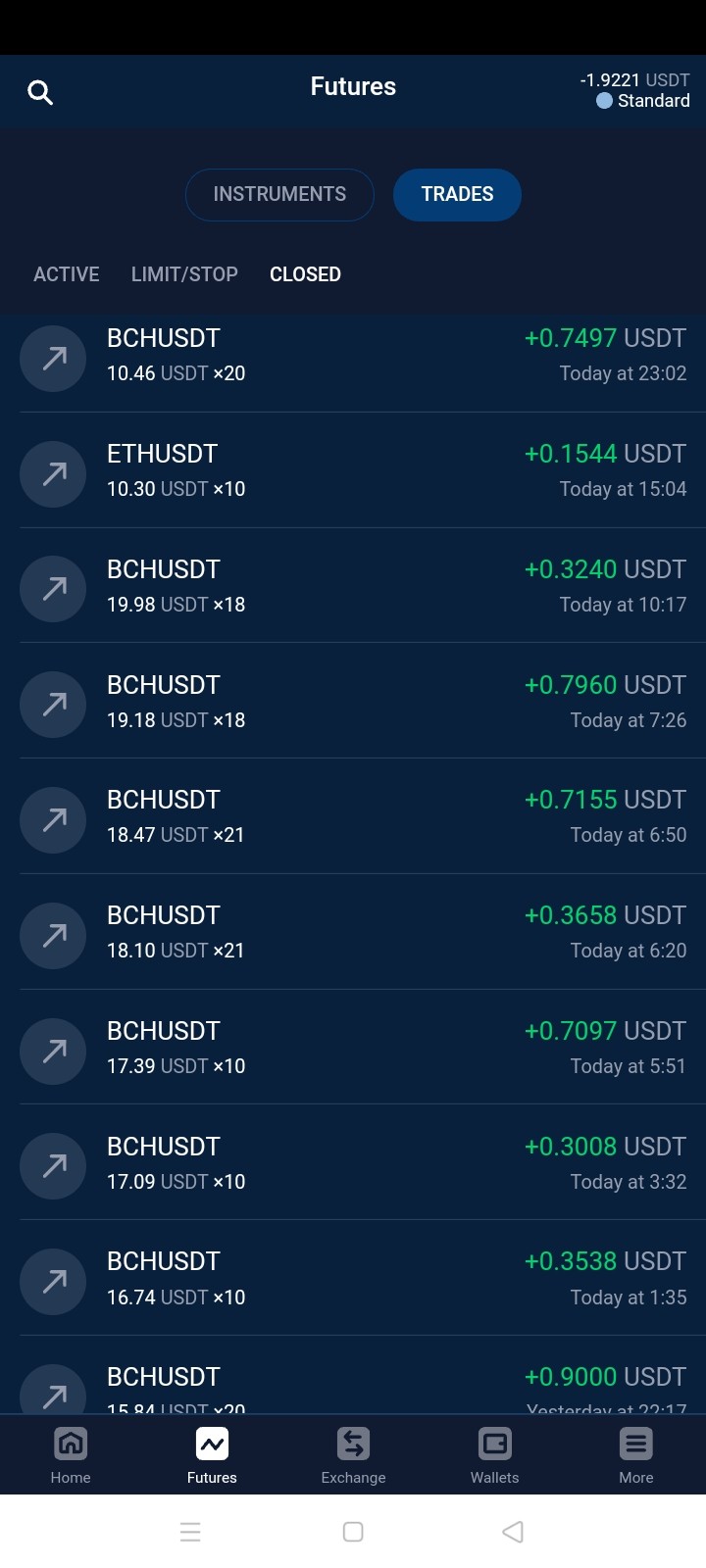View the BCHUSDT trade from 6:50

(x=353, y=816)
